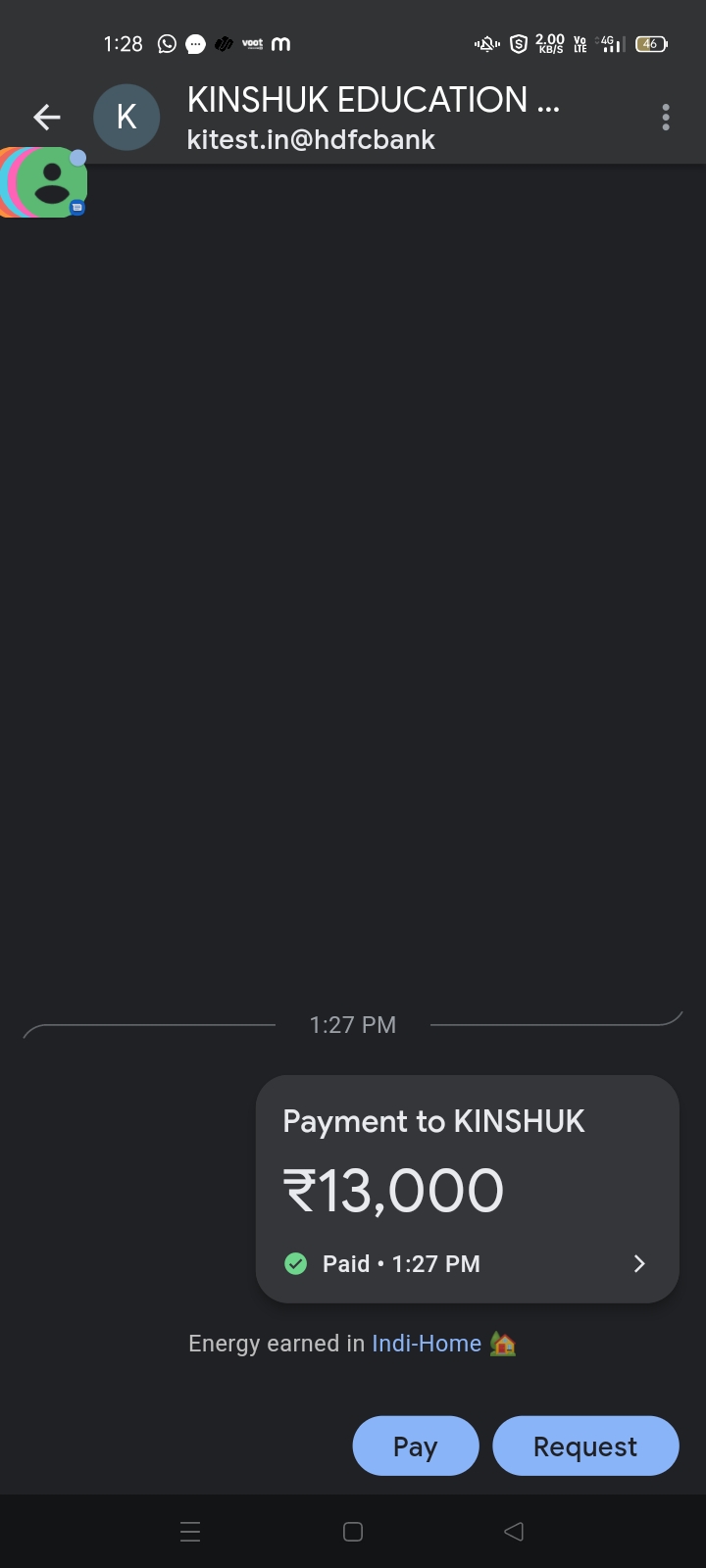
Task: Open the Indi-Home link
Action: (x=427, y=1344)
